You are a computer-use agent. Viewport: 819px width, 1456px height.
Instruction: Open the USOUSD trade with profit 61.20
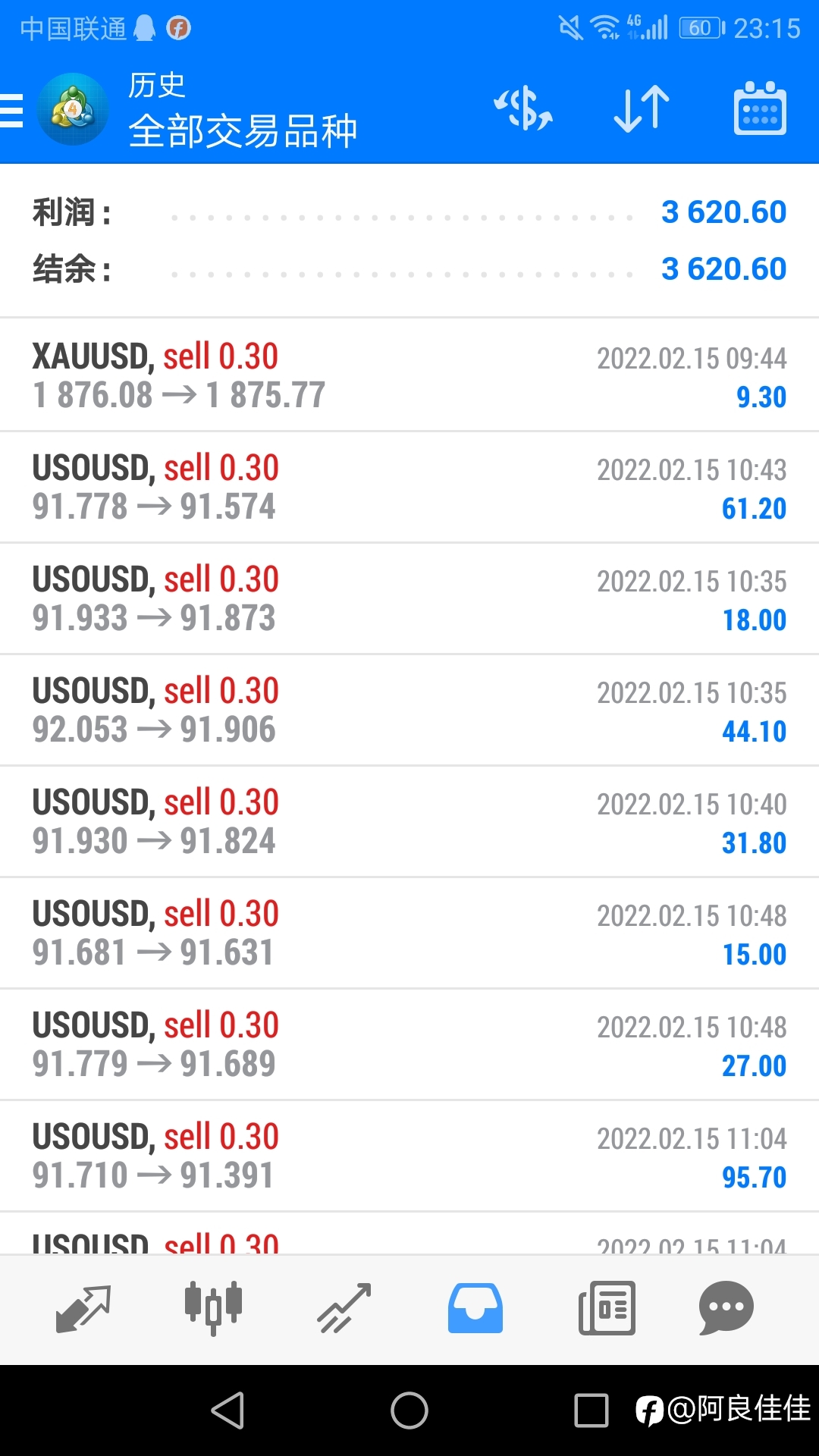pyautogui.click(x=409, y=487)
